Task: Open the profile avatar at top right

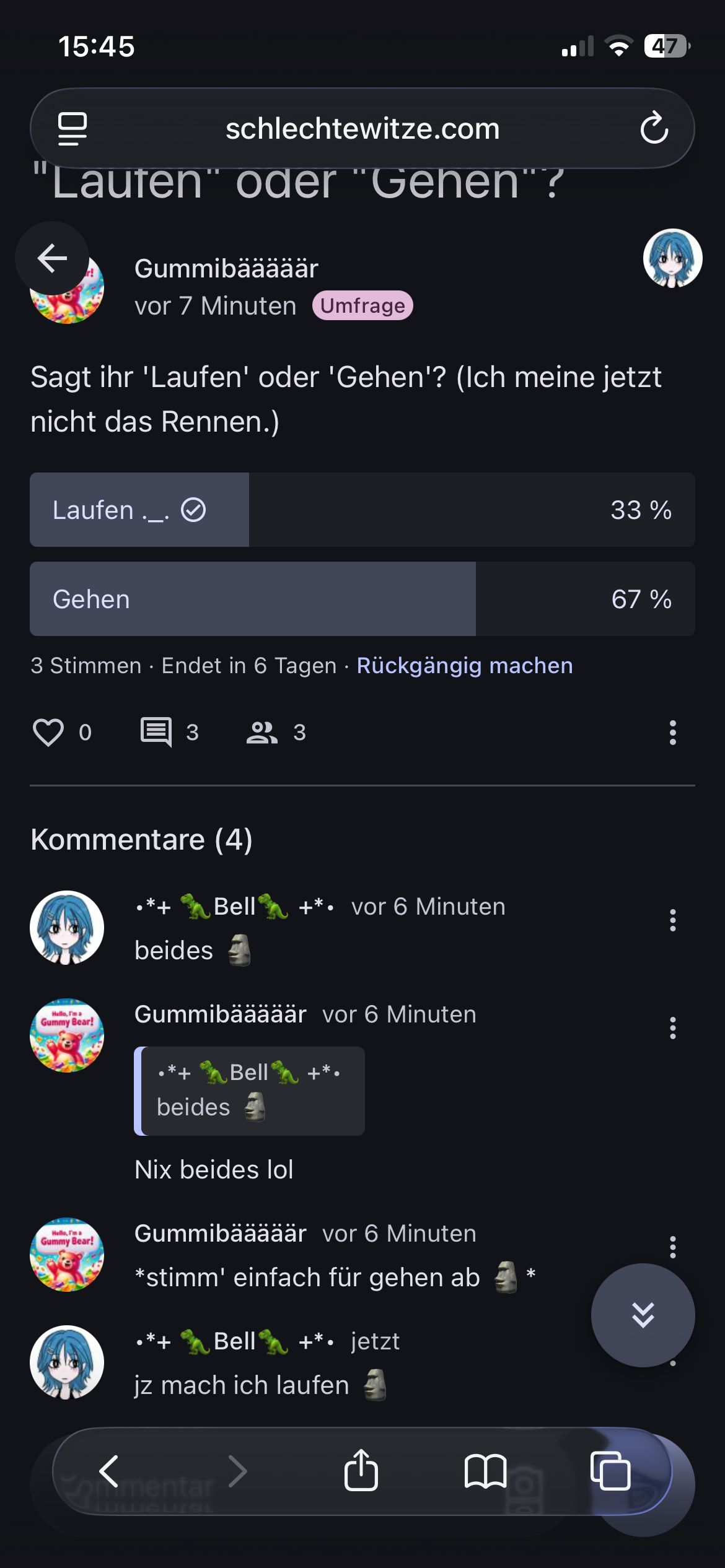Action: pos(672,258)
